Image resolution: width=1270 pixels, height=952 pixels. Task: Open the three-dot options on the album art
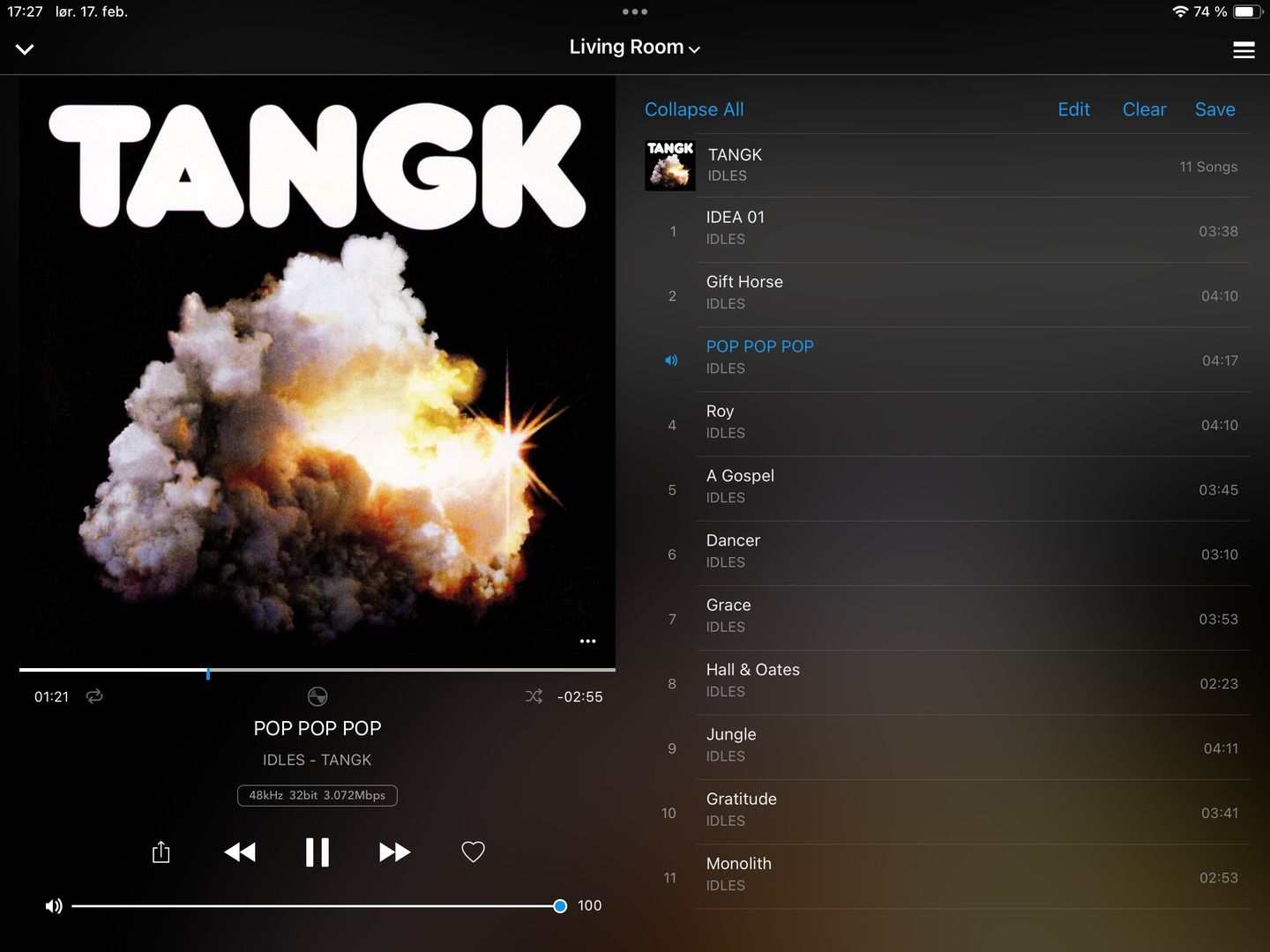(x=587, y=641)
